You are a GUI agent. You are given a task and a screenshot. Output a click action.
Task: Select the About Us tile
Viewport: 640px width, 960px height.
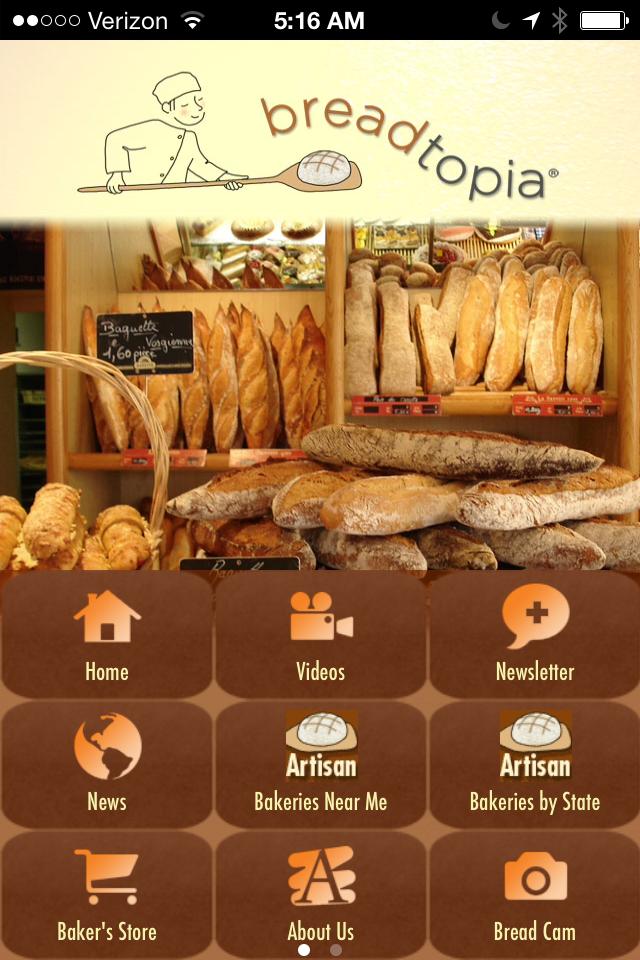point(320,893)
